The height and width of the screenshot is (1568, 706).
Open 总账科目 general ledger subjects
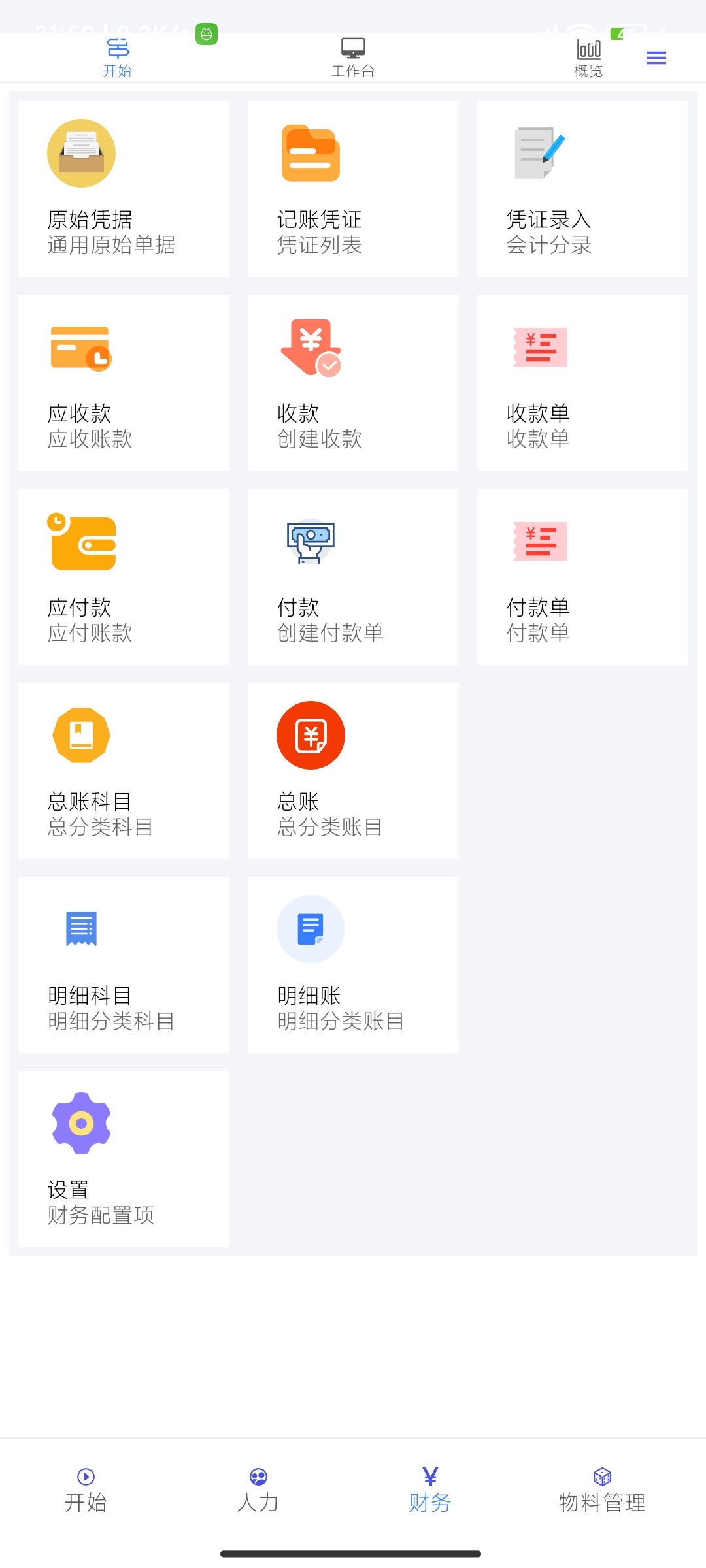124,771
